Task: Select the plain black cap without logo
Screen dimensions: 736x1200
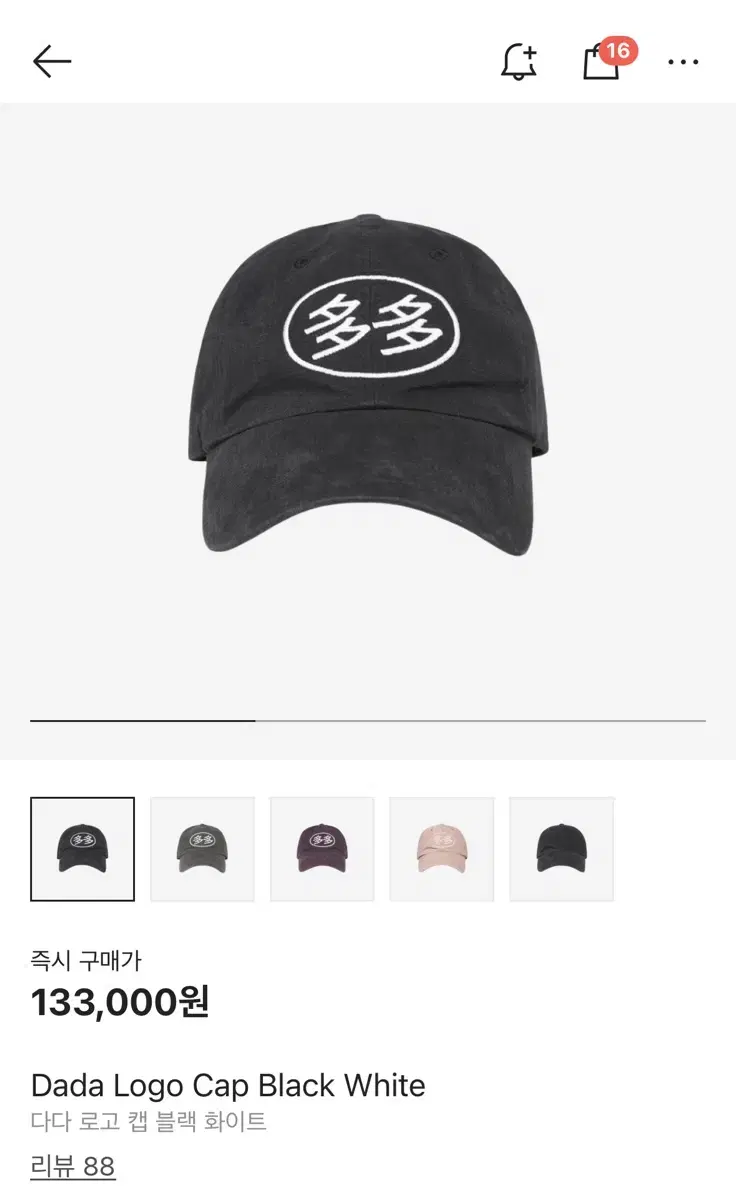Action: [562, 847]
